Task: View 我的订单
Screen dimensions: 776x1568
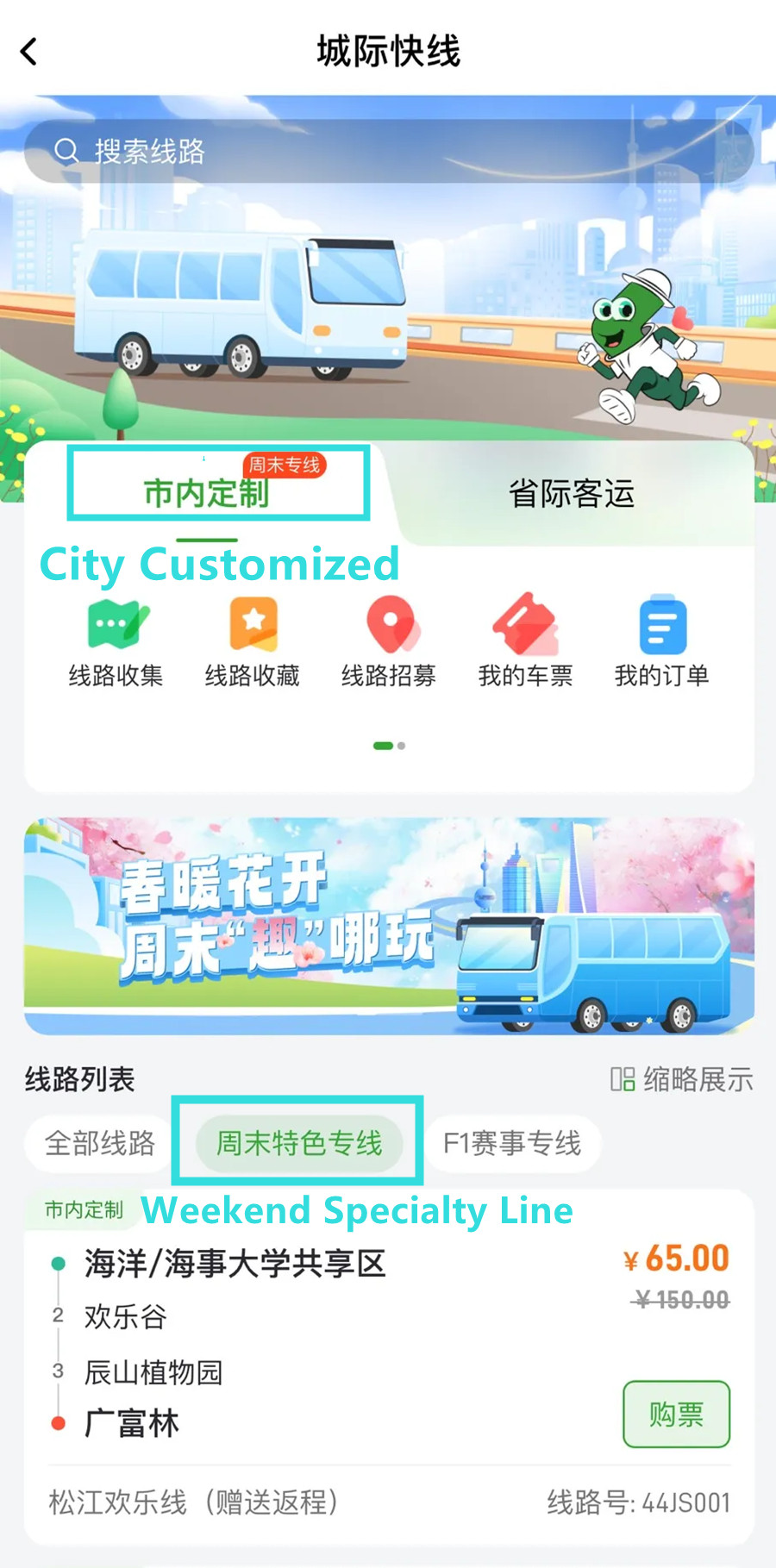Action: pyautogui.click(x=661, y=641)
